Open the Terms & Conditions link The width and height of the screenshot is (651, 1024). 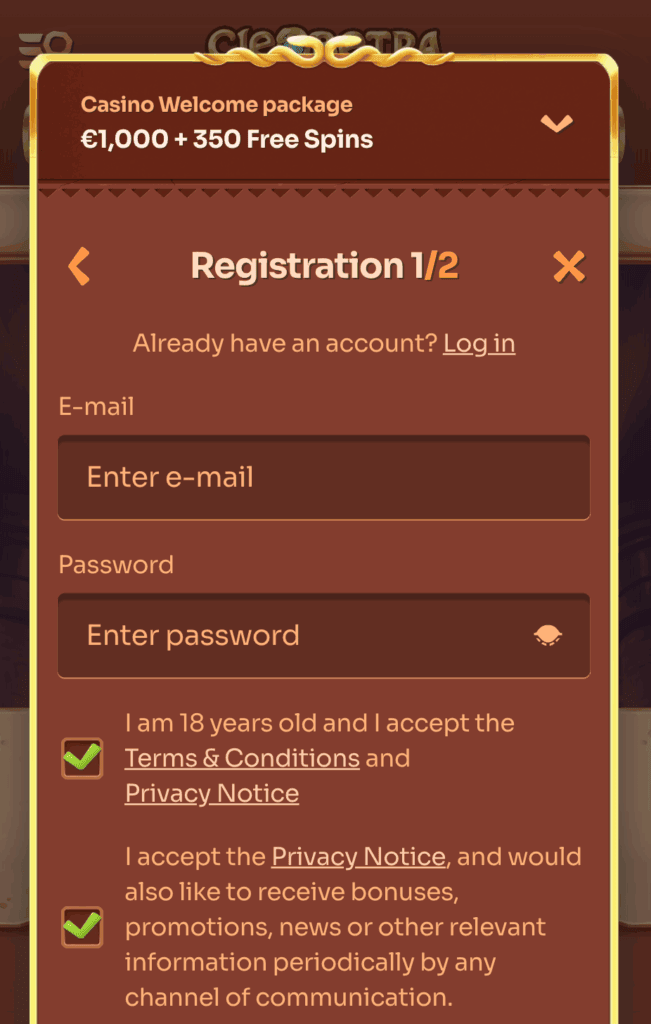pyautogui.click(x=242, y=758)
